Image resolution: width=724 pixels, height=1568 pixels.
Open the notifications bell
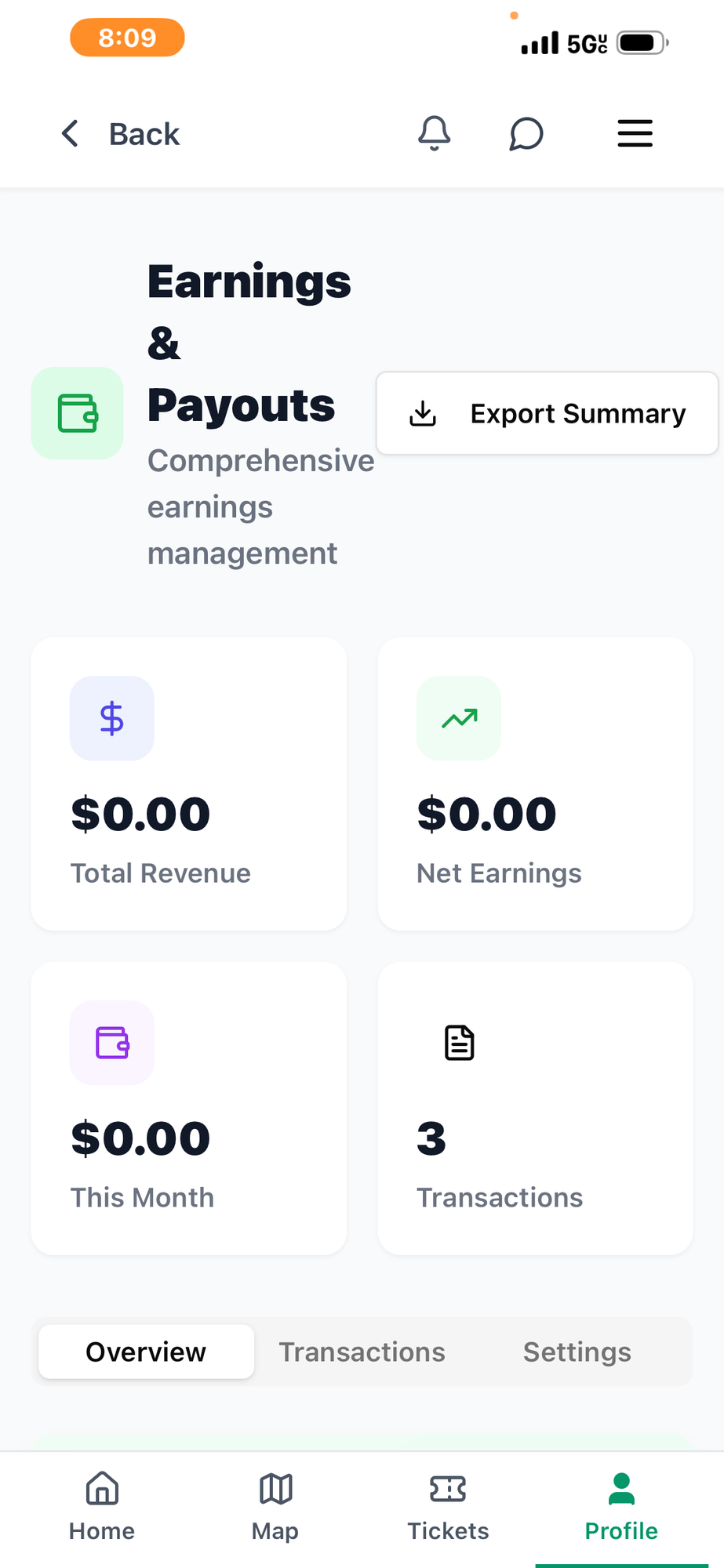pyautogui.click(x=434, y=133)
